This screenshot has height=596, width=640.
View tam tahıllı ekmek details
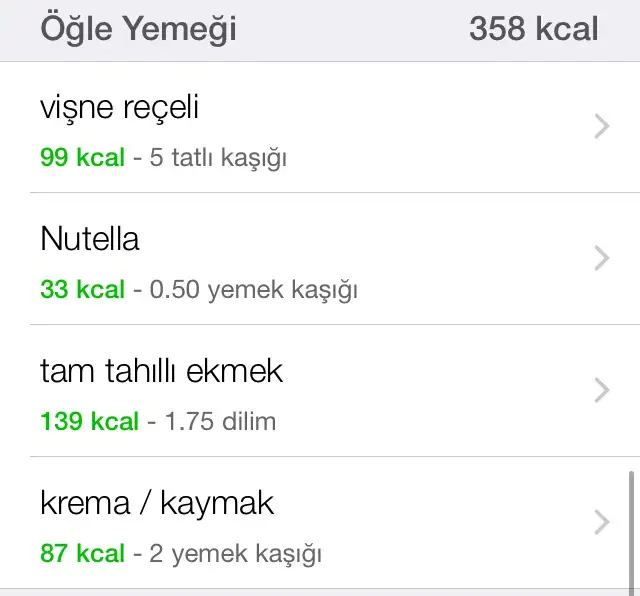[320, 392]
